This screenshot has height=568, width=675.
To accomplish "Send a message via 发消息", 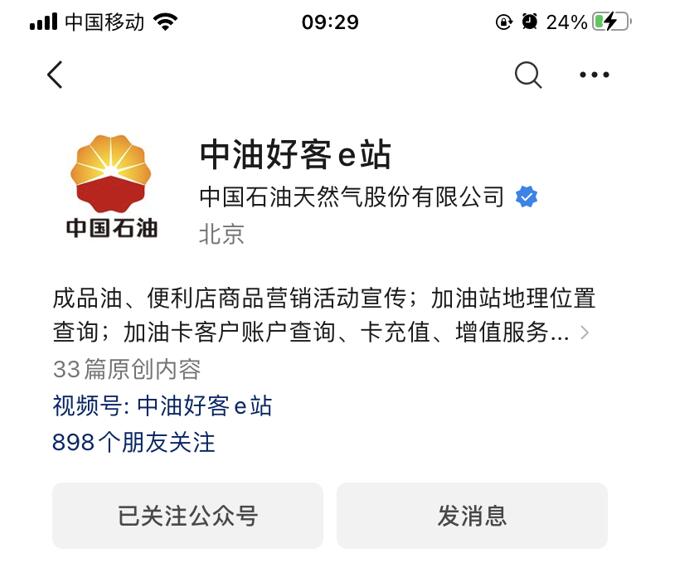I will (x=472, y=516).
